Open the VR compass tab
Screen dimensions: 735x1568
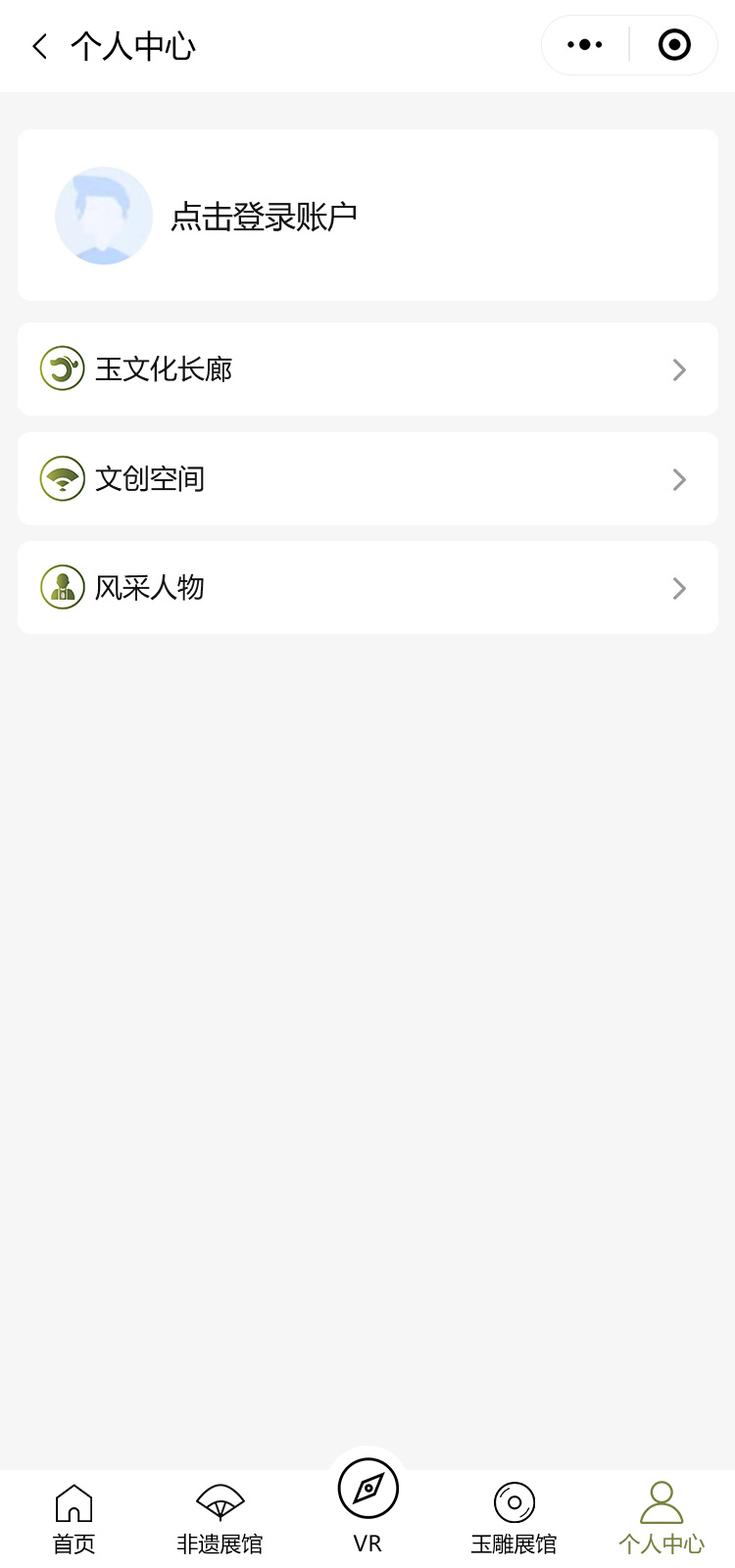point(367,1499)
